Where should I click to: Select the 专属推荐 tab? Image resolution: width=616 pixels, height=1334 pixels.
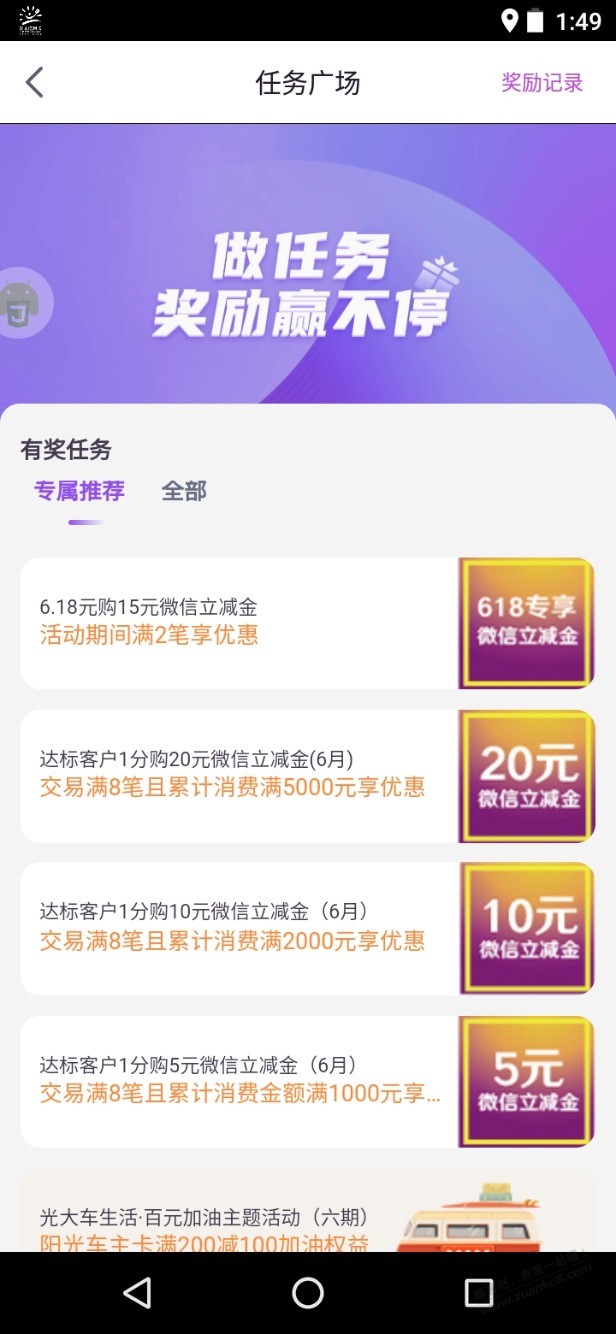[x=80, y=491]
